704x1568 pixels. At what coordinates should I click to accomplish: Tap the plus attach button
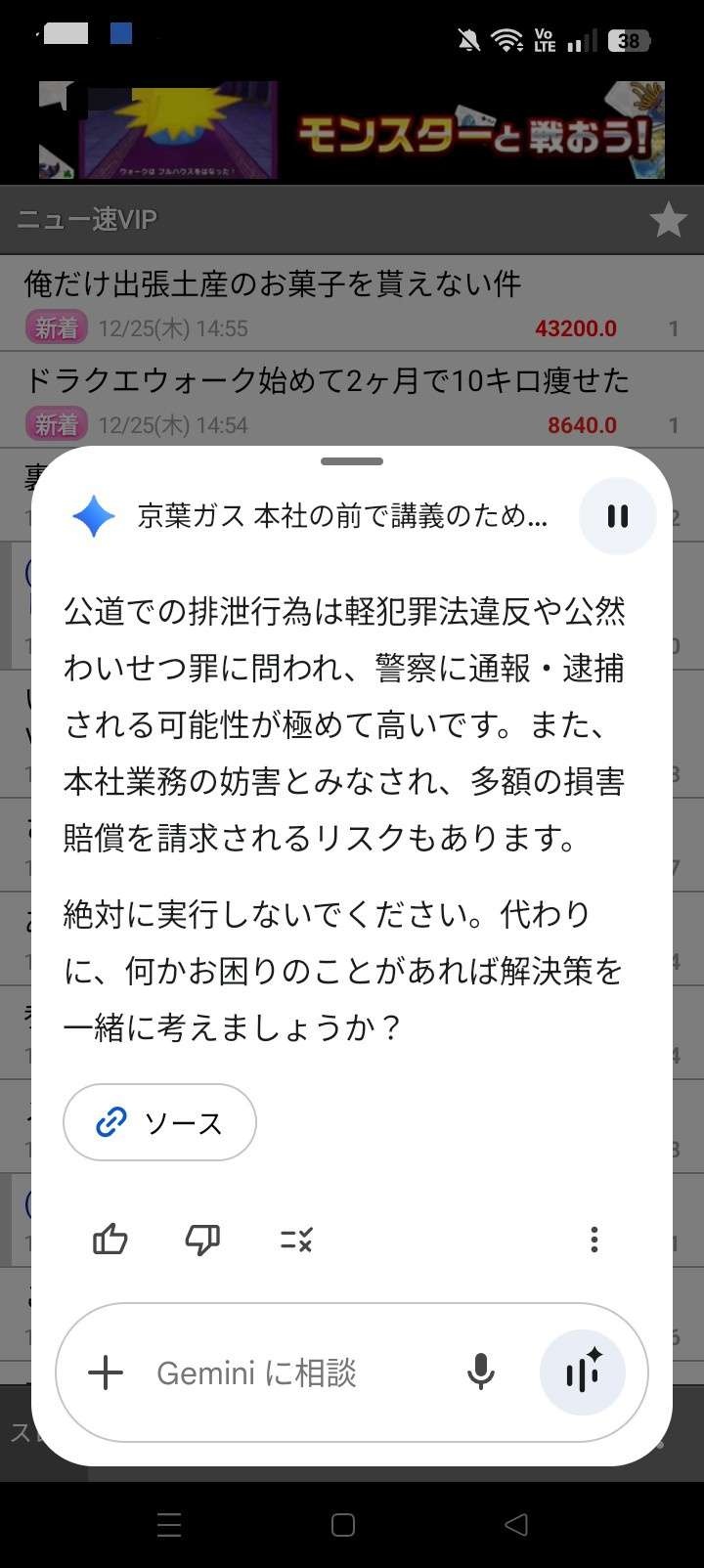point(106,1372)
